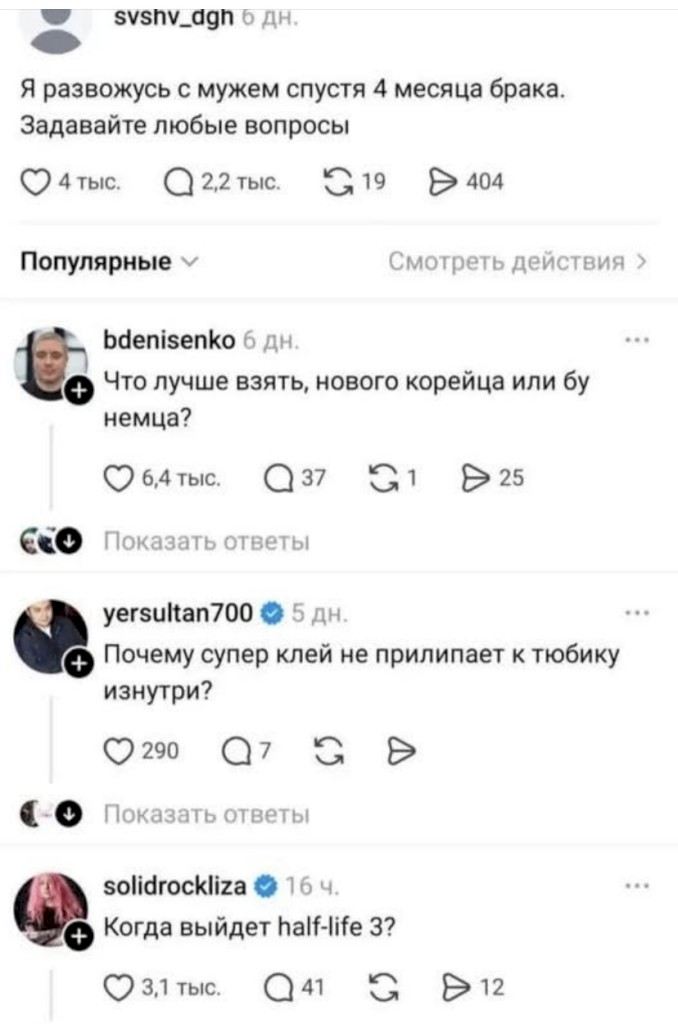Show replies under bdenisenko's comment
This screenshot has height=1024, width=678.
click(208, 541)
